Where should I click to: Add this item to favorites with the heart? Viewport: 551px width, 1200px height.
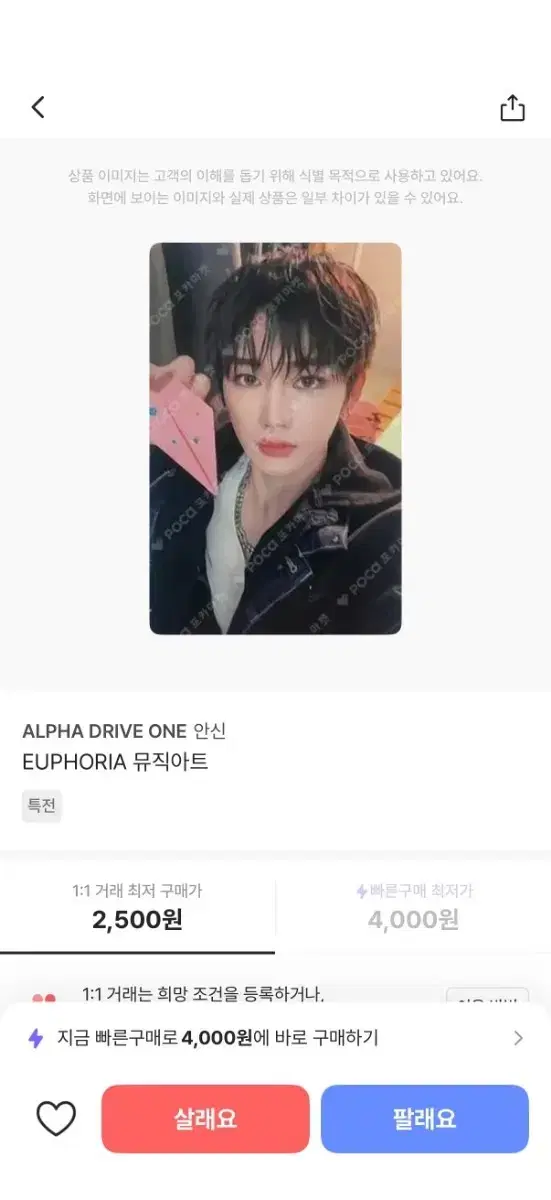(56, 1118)
